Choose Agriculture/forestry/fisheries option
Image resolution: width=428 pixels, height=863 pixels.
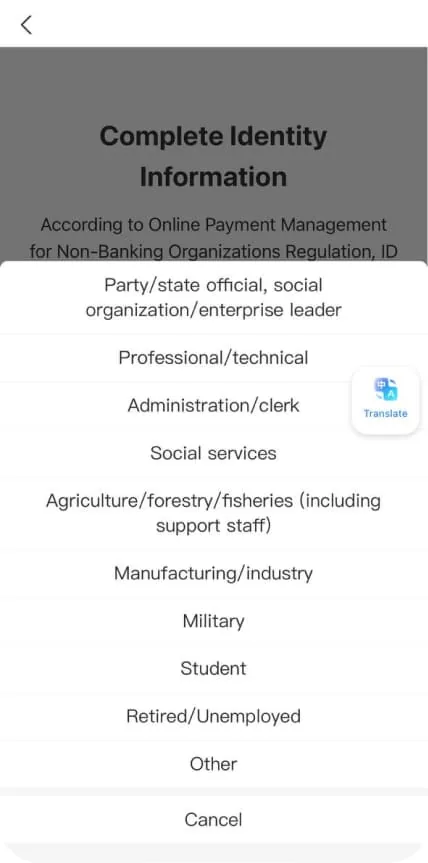tap(213, 513)
